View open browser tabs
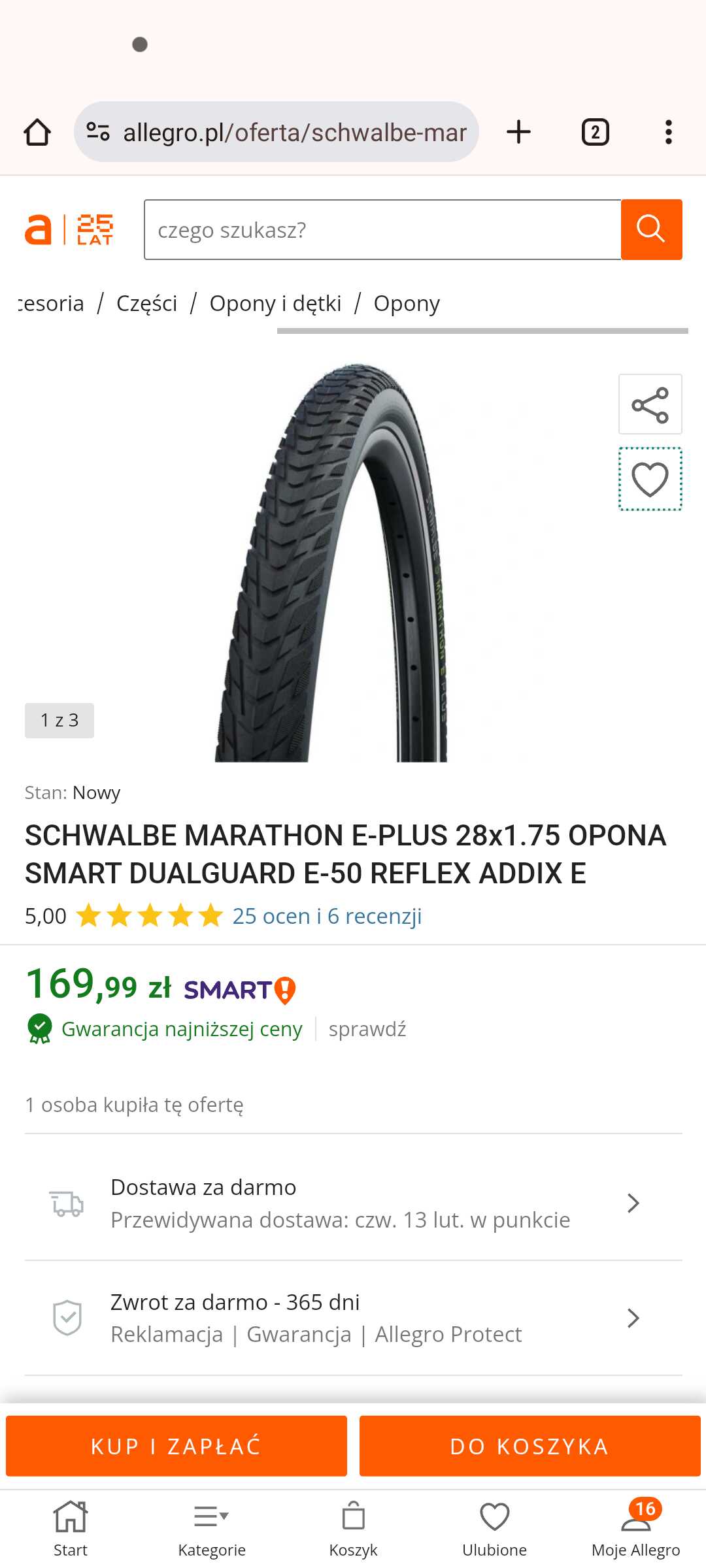The image size is (706, 1568). coord(595,132)
